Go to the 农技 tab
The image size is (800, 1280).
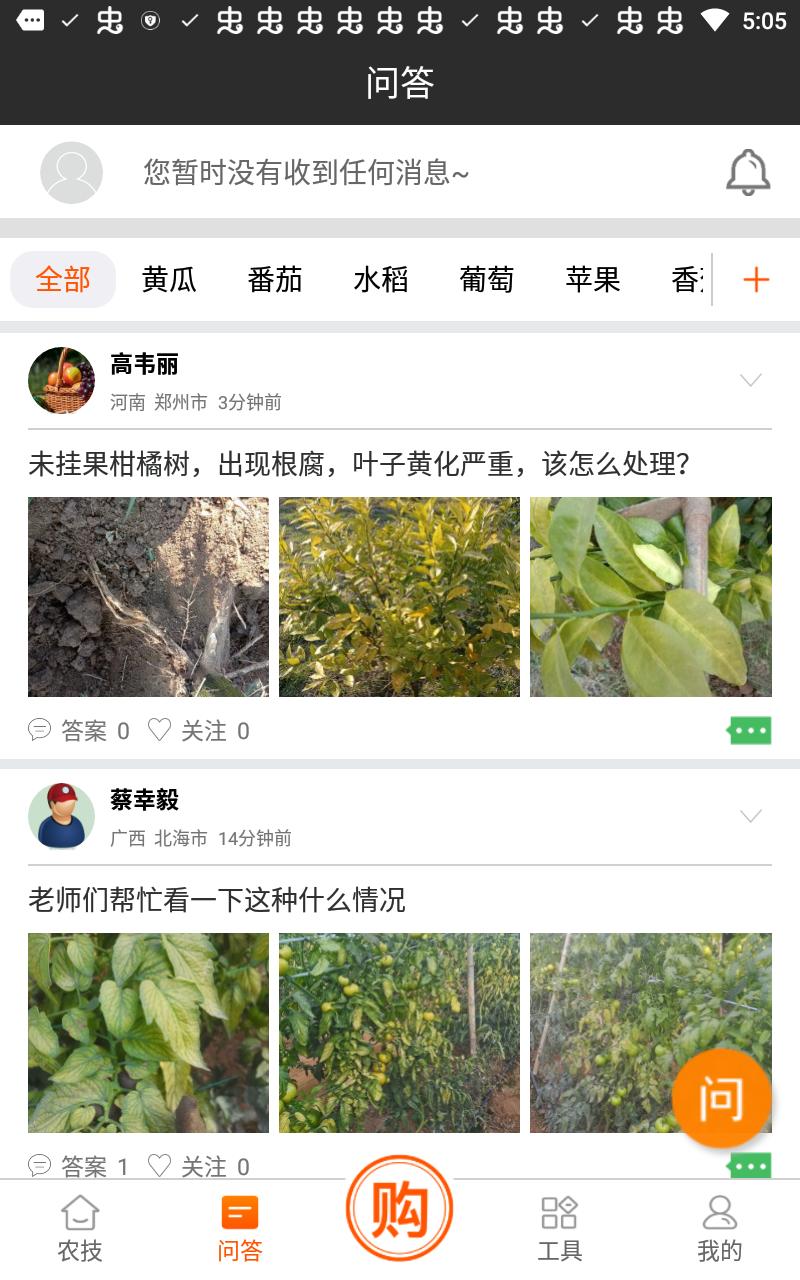80,1228
